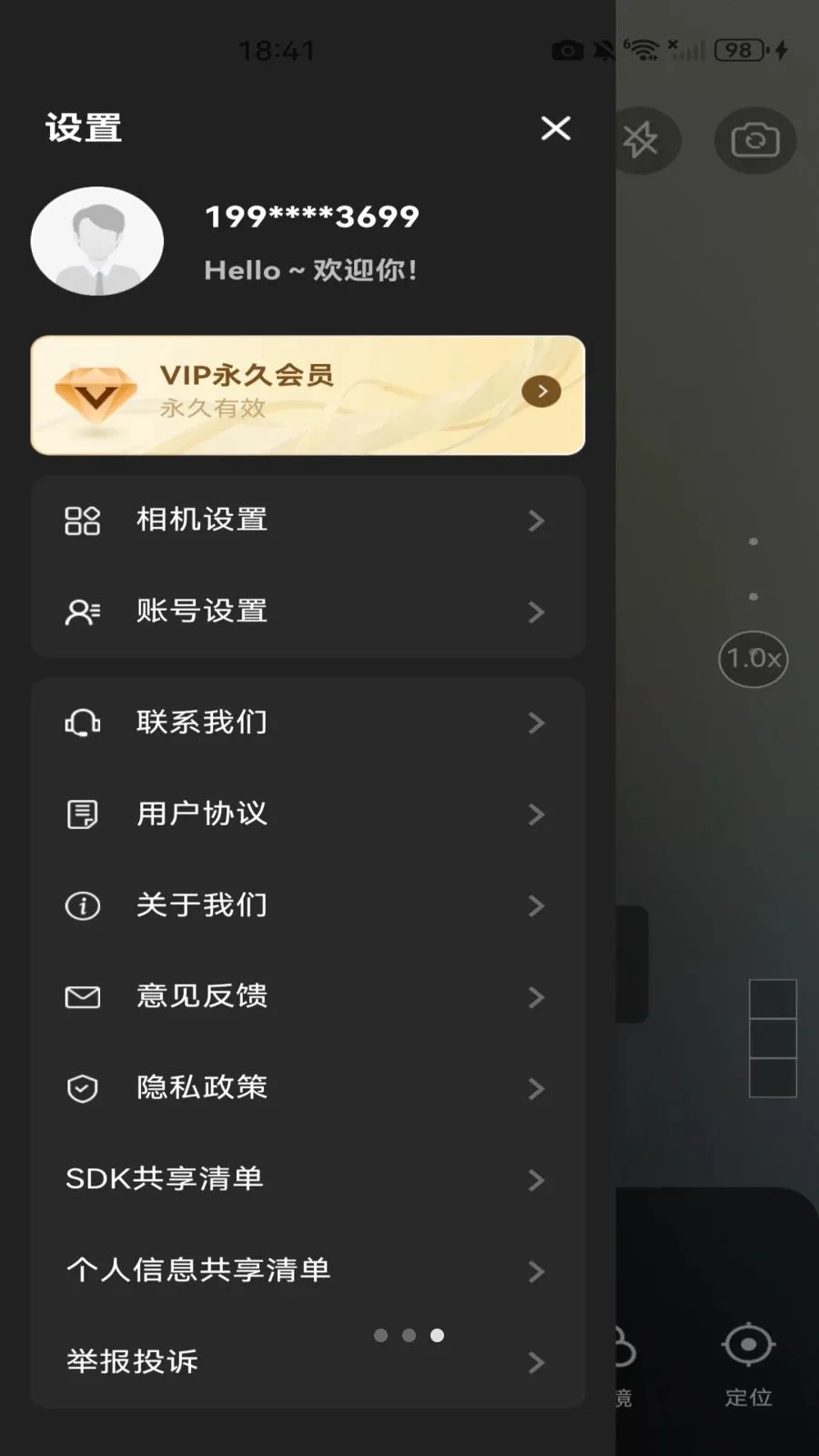Screen dimensions: 819x1456
Task: Toggle the flash icon
Action: (x=642, y=140)
